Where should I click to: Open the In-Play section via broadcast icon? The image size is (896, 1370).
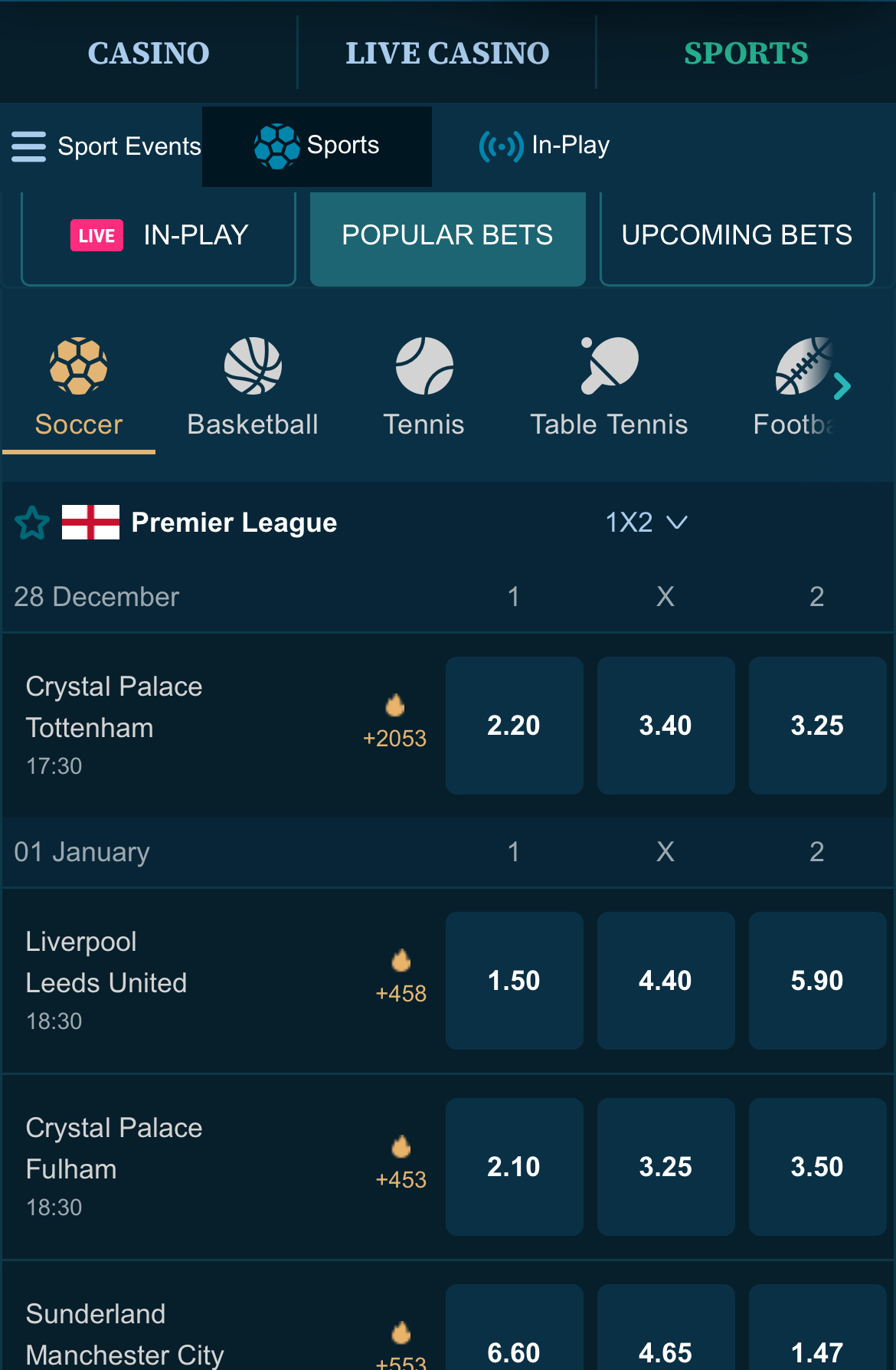(502, 145)
